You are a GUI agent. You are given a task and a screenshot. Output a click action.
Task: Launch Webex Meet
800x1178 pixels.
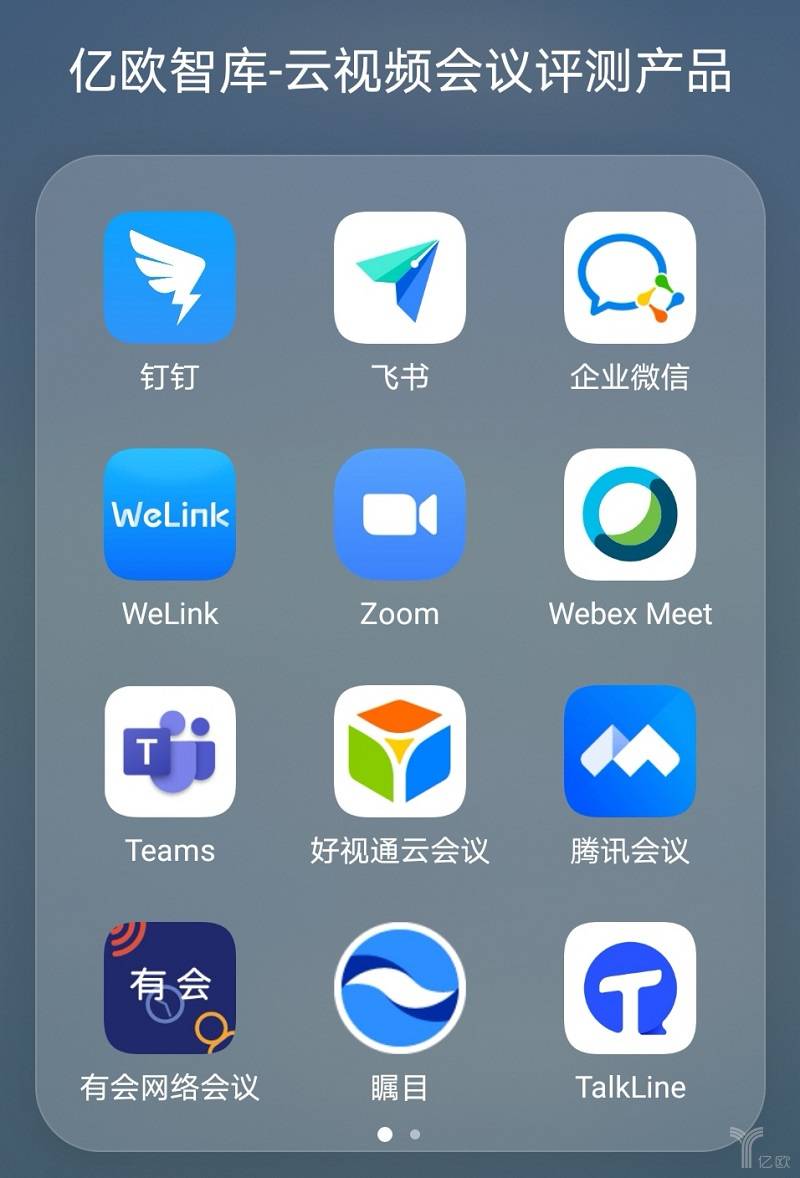click(630, 515)
